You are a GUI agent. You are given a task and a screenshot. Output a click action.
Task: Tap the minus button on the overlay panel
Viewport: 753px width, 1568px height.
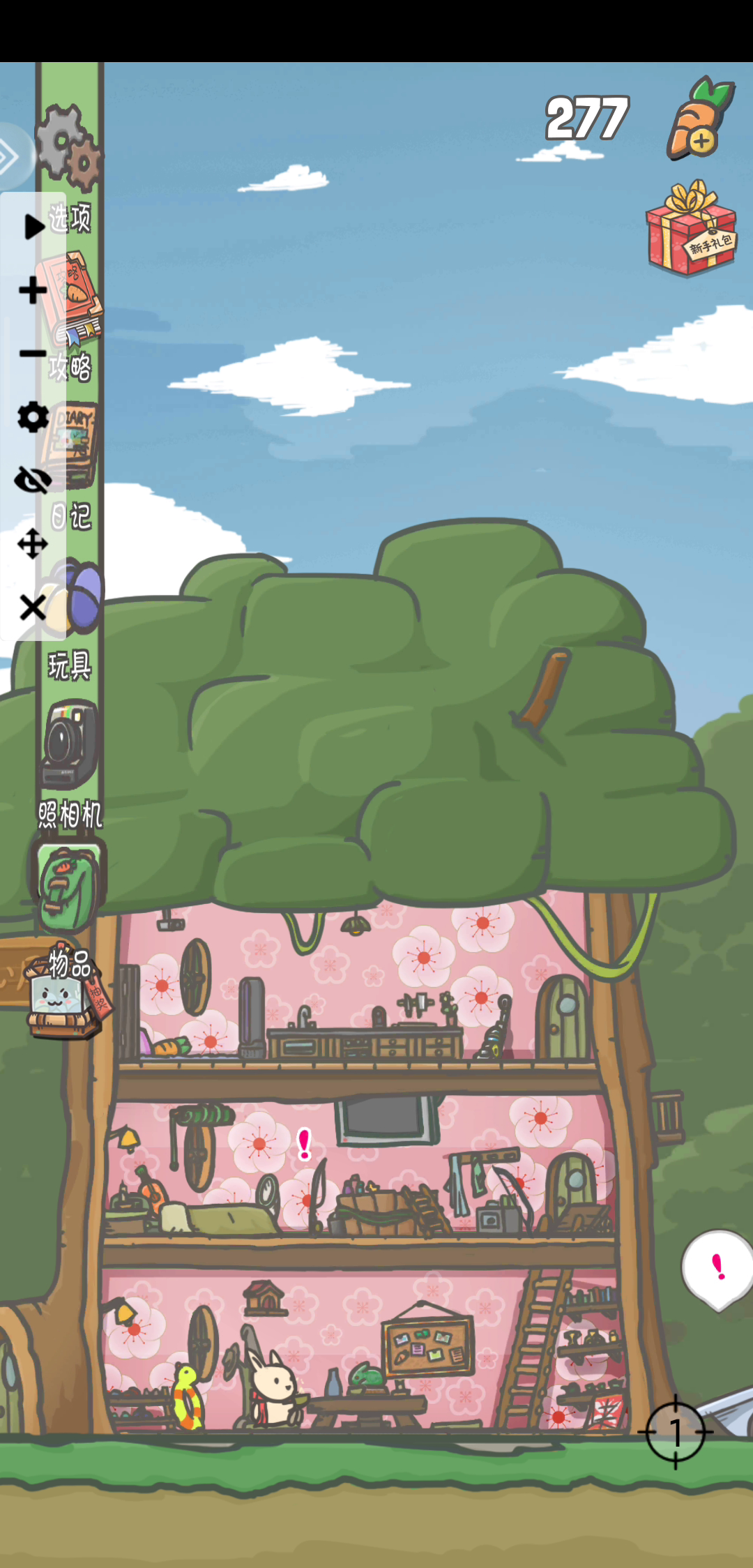click(x=33, y=354)
